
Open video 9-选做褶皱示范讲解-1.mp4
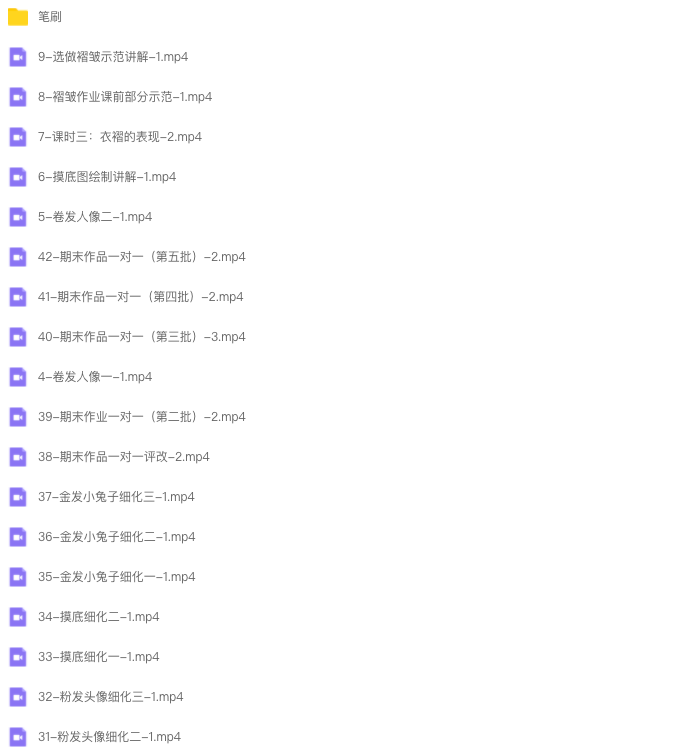[112, 57]
